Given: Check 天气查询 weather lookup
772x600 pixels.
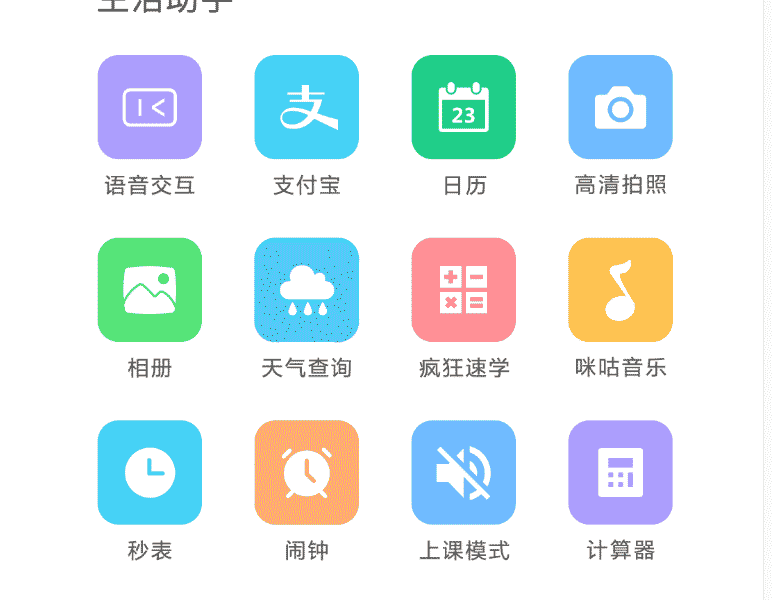Looking at the screenshot, I should [x=307, y=290].
